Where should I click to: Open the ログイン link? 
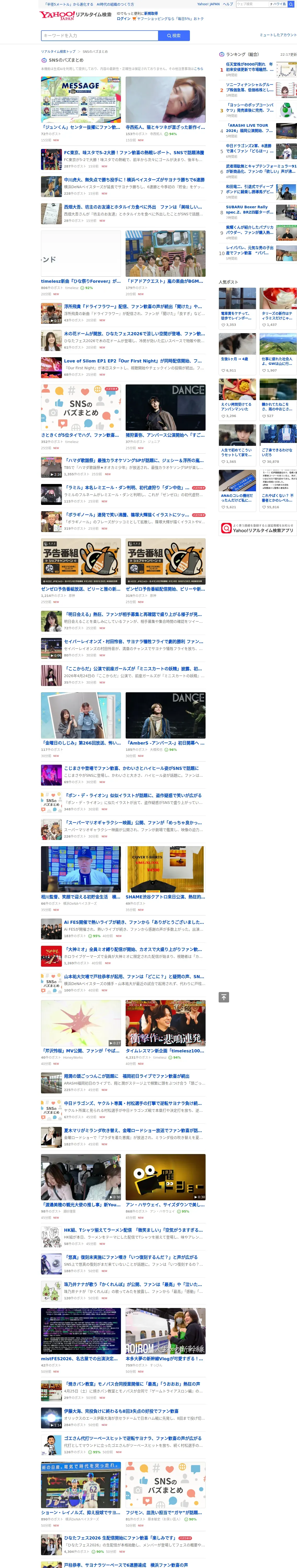coord(124,18)
